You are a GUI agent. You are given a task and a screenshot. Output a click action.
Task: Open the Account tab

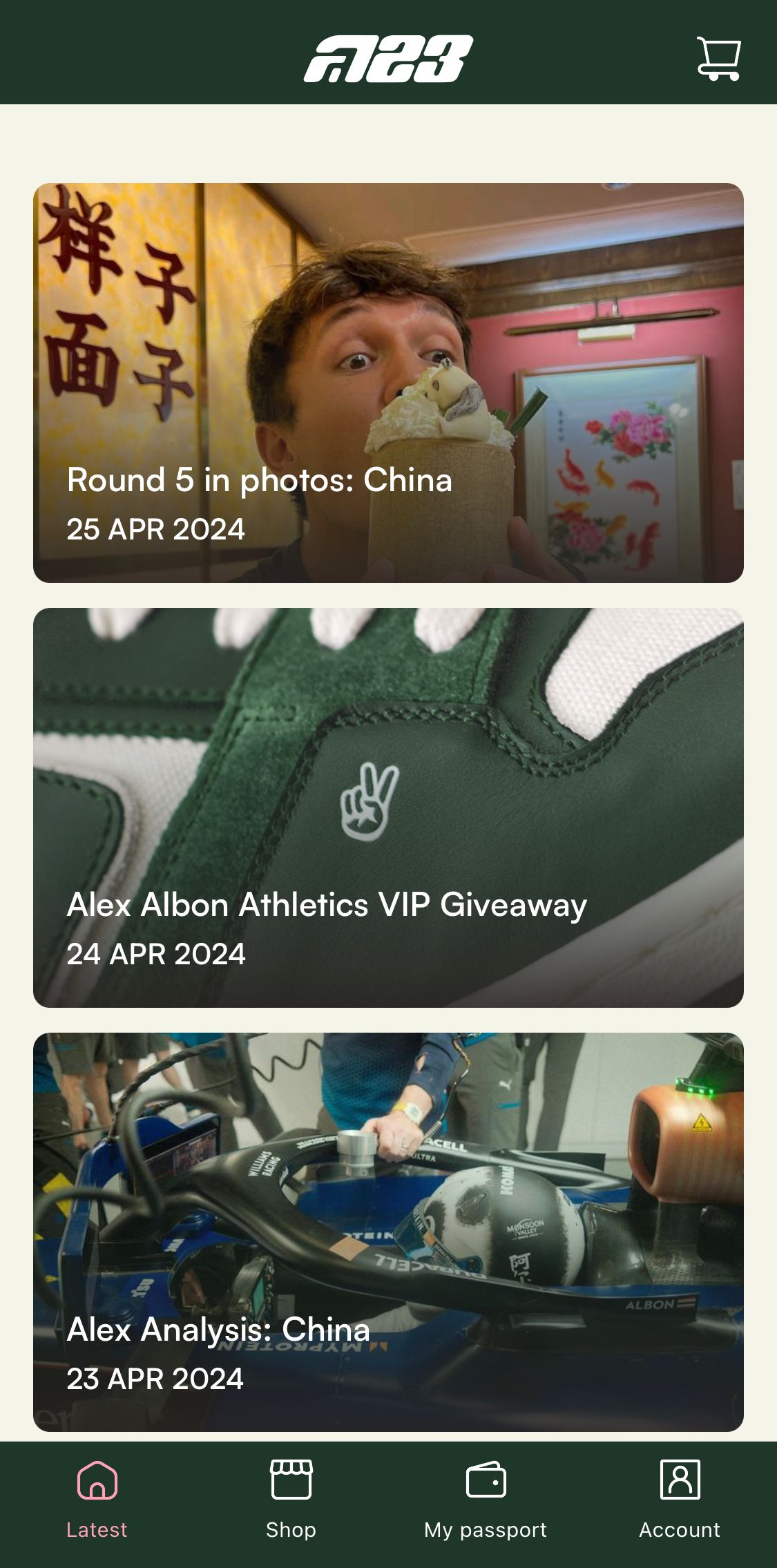(x=680, y=1500)
